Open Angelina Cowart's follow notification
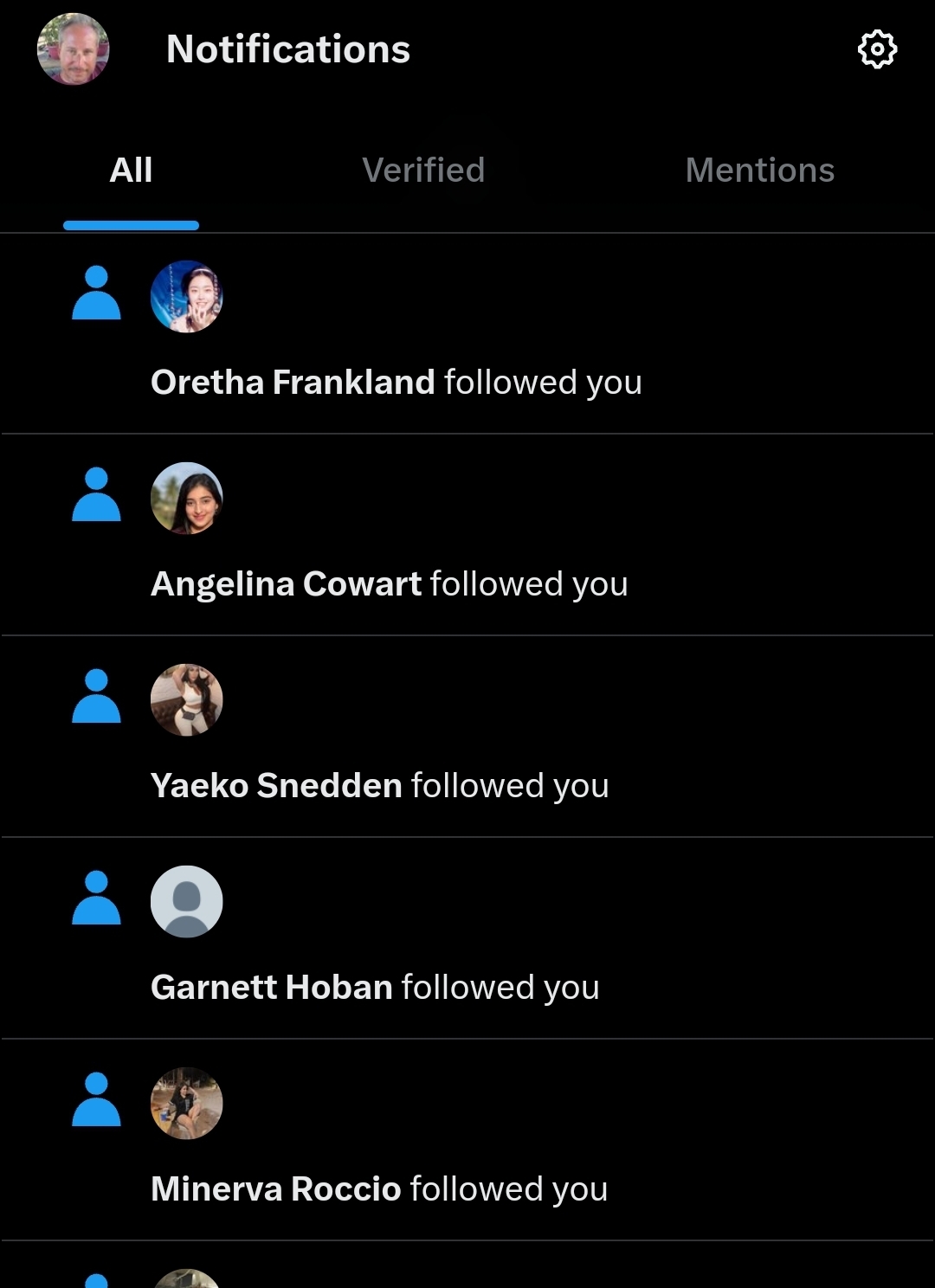Screen dimensions: 935x1288 click(390, 583)
